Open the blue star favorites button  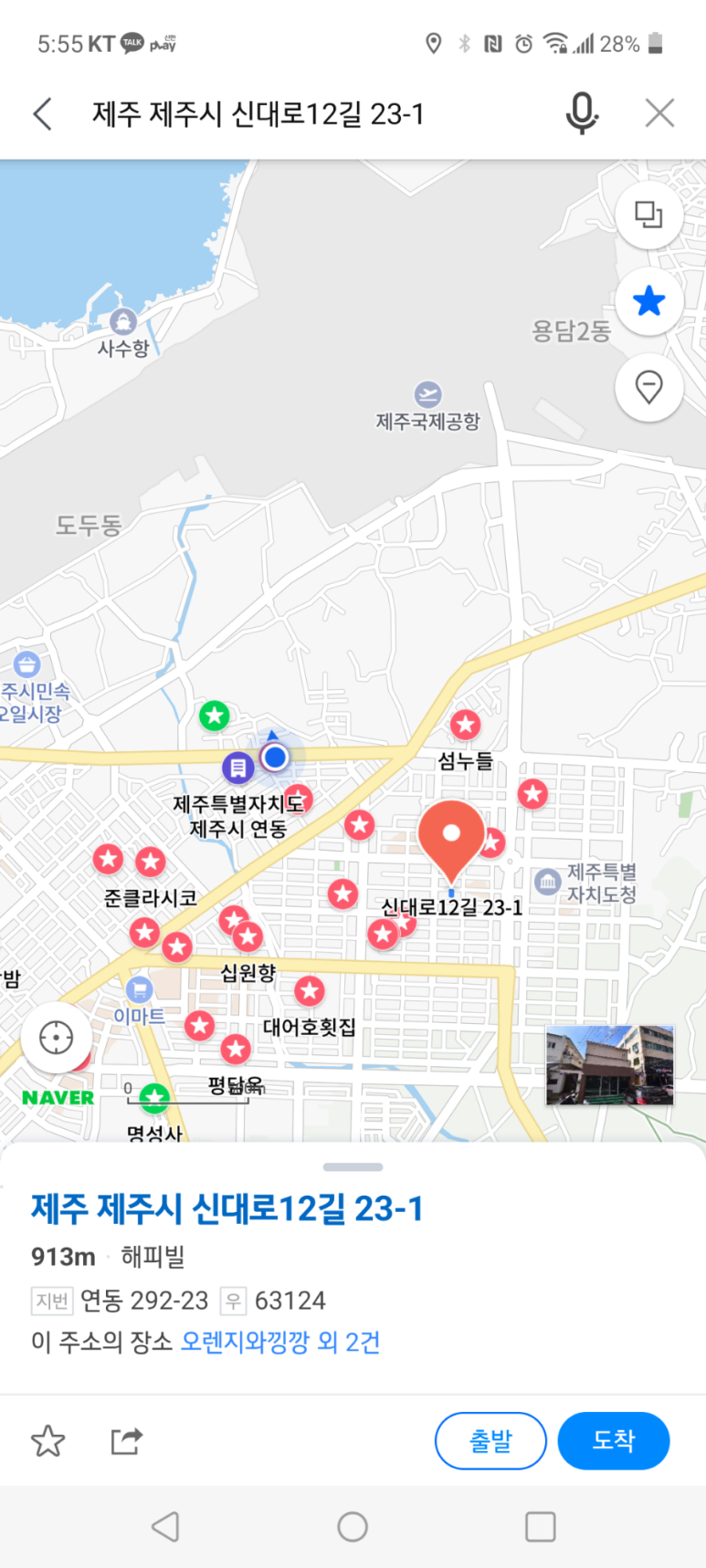(648, 301)
